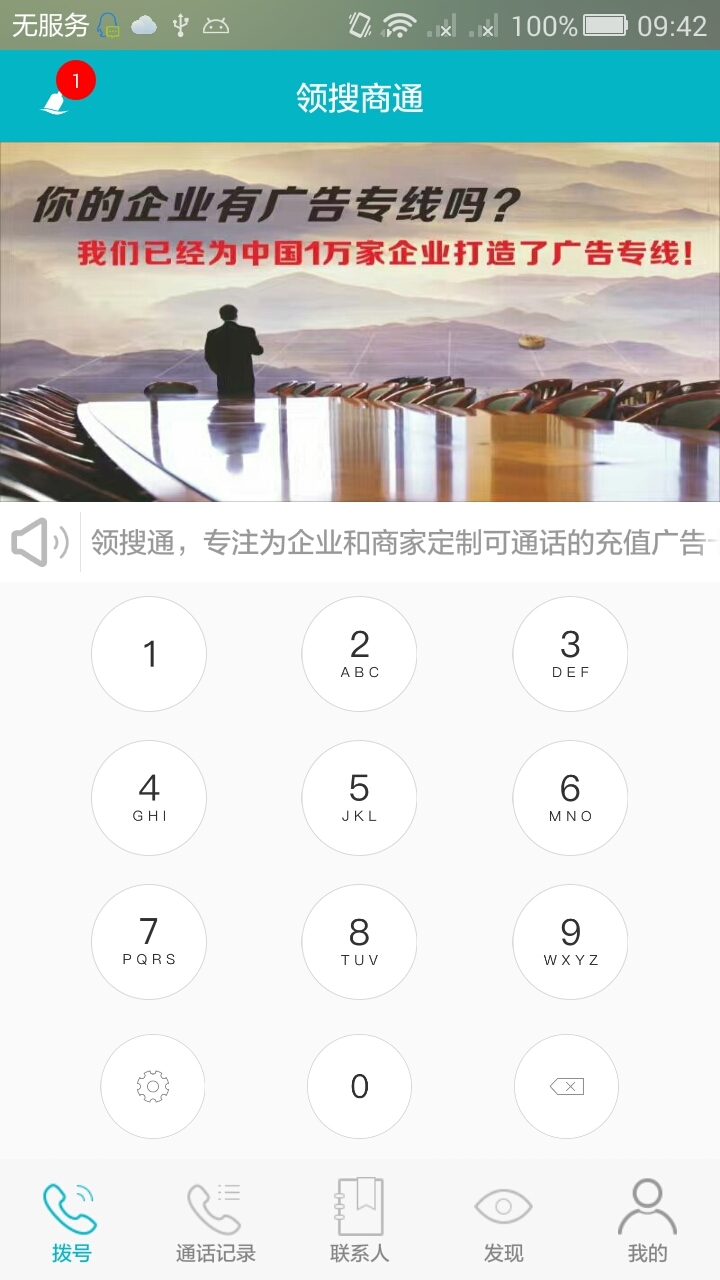This screenshot has height=1280, width=720.
Task: Tap the 3 DEF key
Action: (570, 654)
